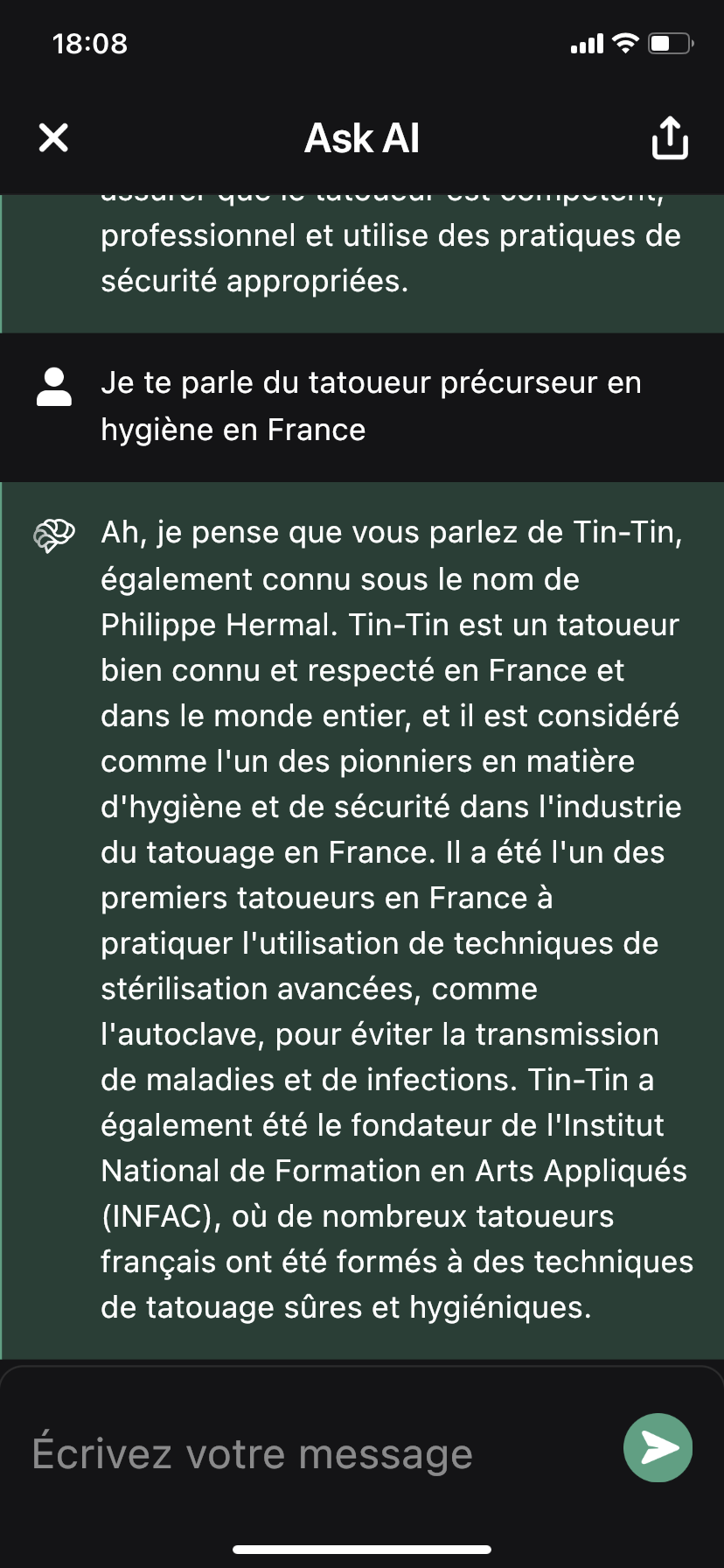Screen dimensions: 724x1568
Task: Send the message with the green arrow
Action: 658,1447
